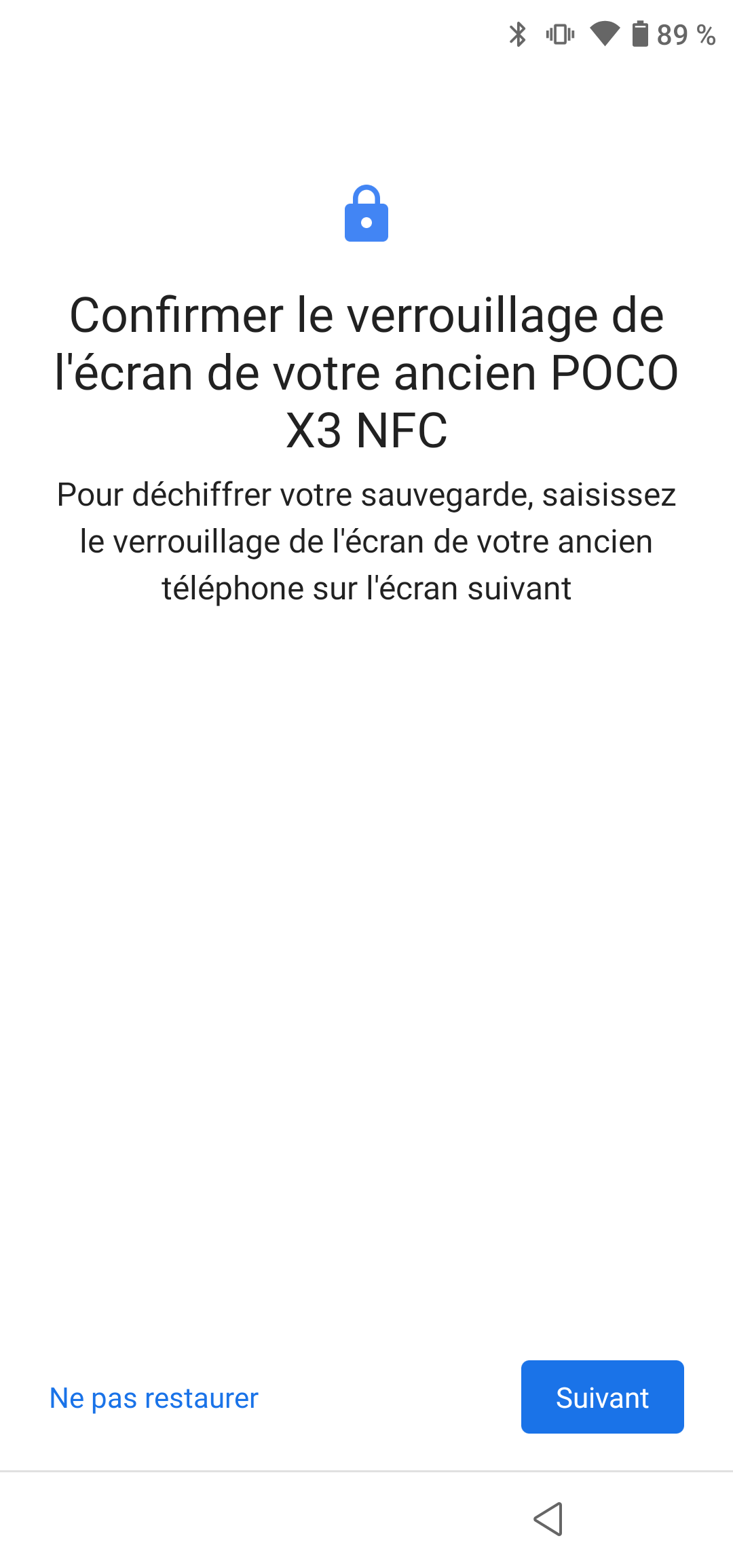Go back using the system back arrow
This screenshot has width=733, height=1568.
coord(548,1518)
